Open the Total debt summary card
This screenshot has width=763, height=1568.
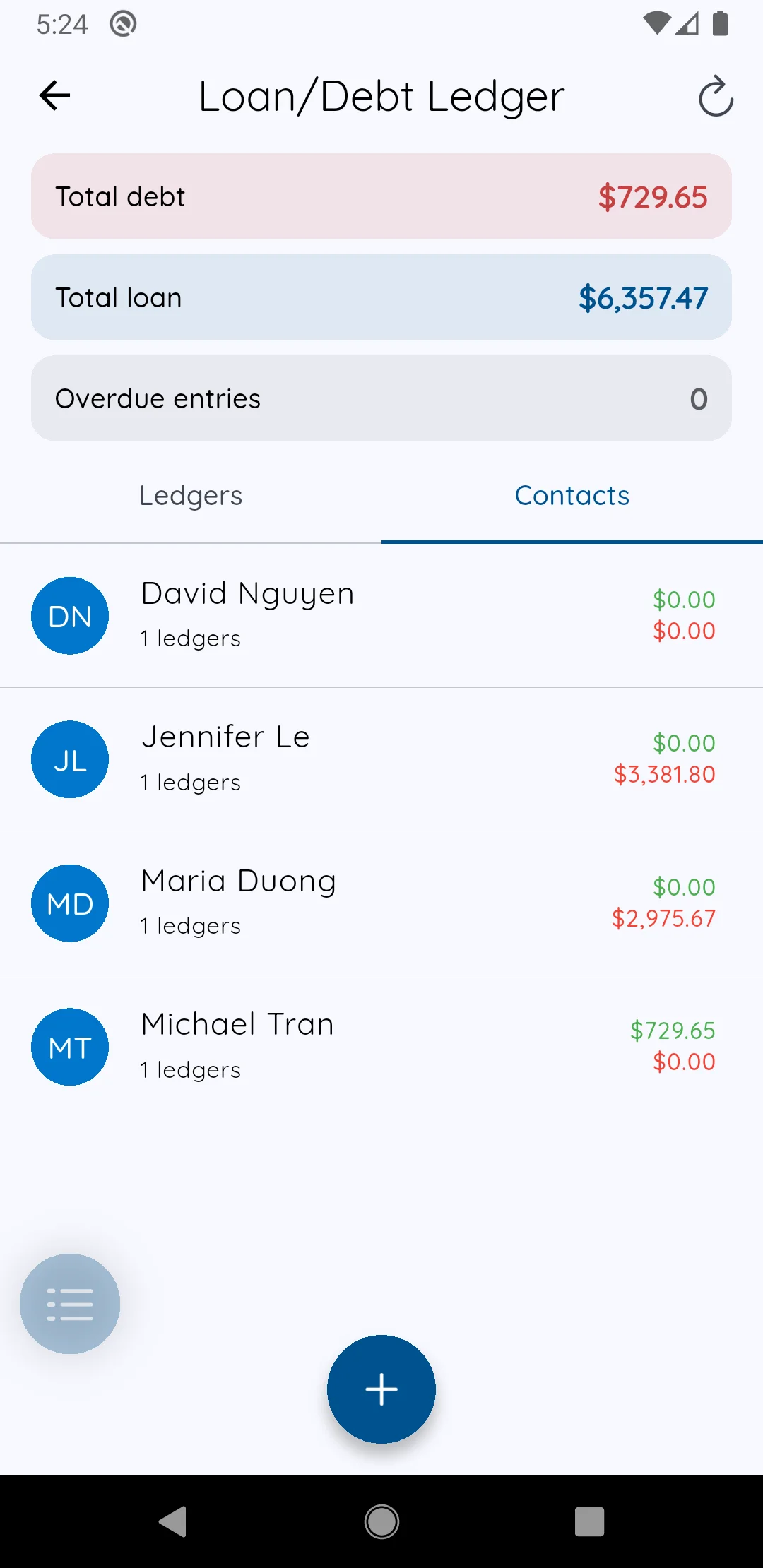pyautogui.click(x=381, y=196)
